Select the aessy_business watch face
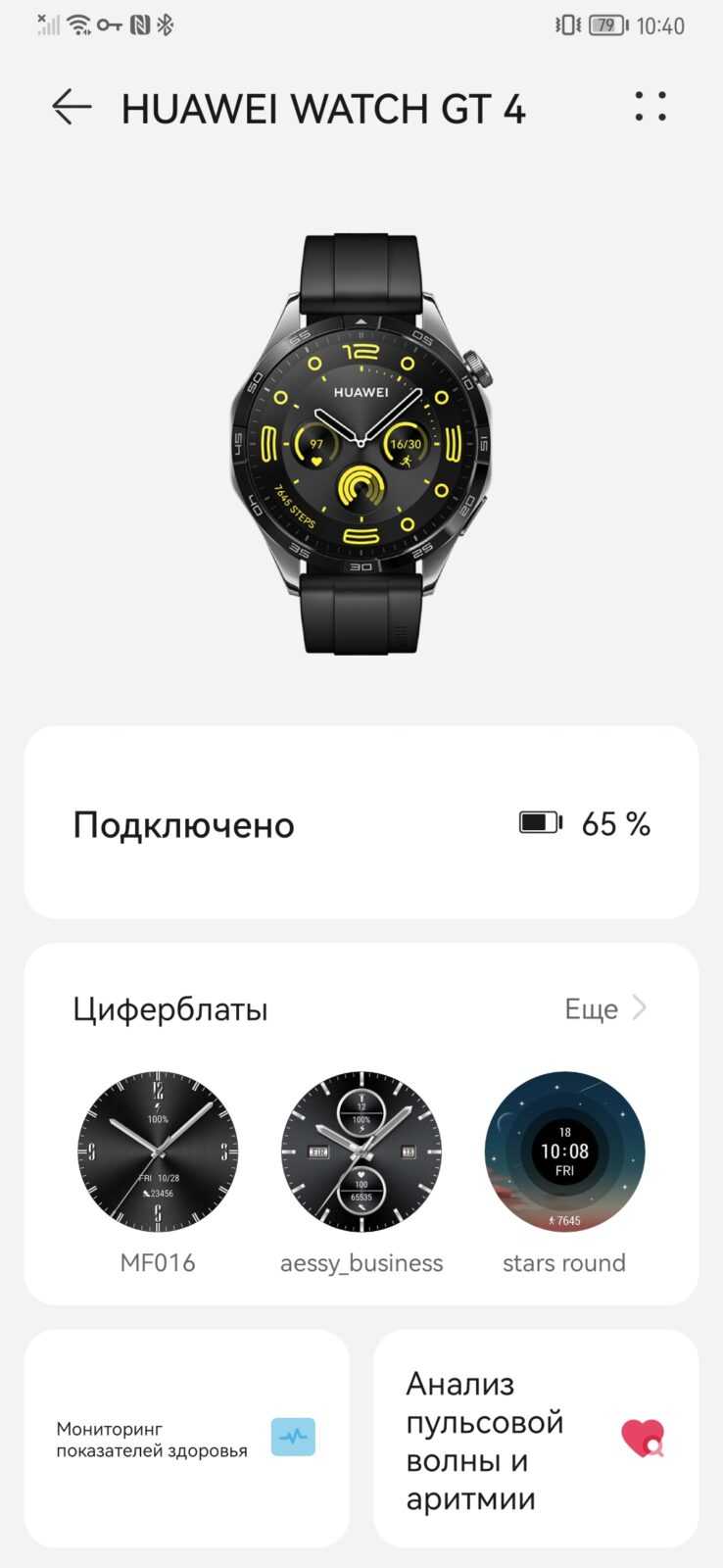This screenshot has height=1568, width=723. (x=361, y=1151)
